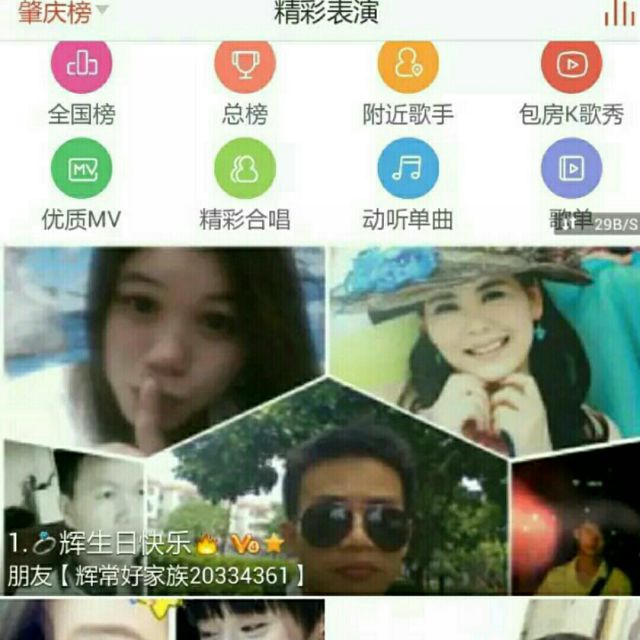
Task: Open 总榜 overall ranking
Action: [245, 66]
